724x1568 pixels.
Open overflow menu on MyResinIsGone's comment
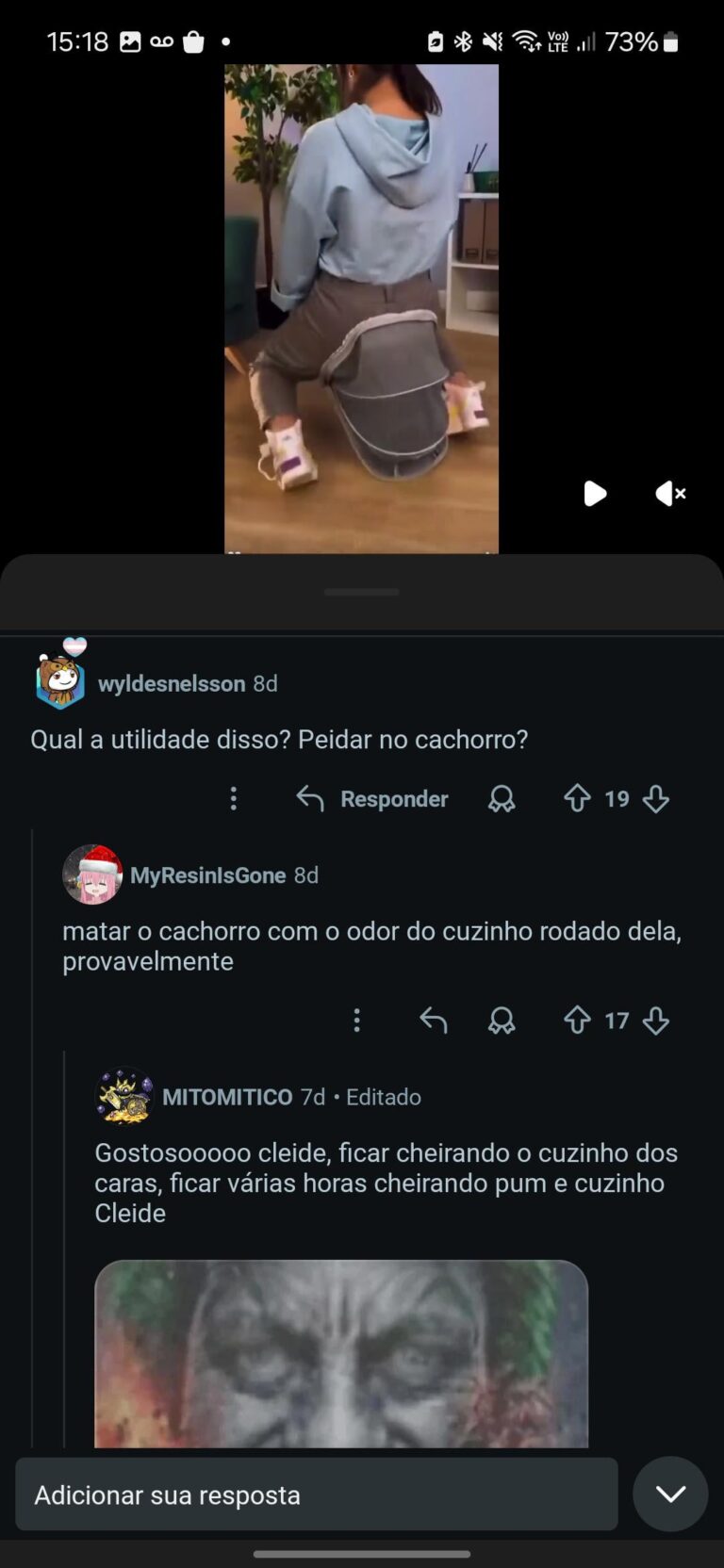pos(356,1020)
